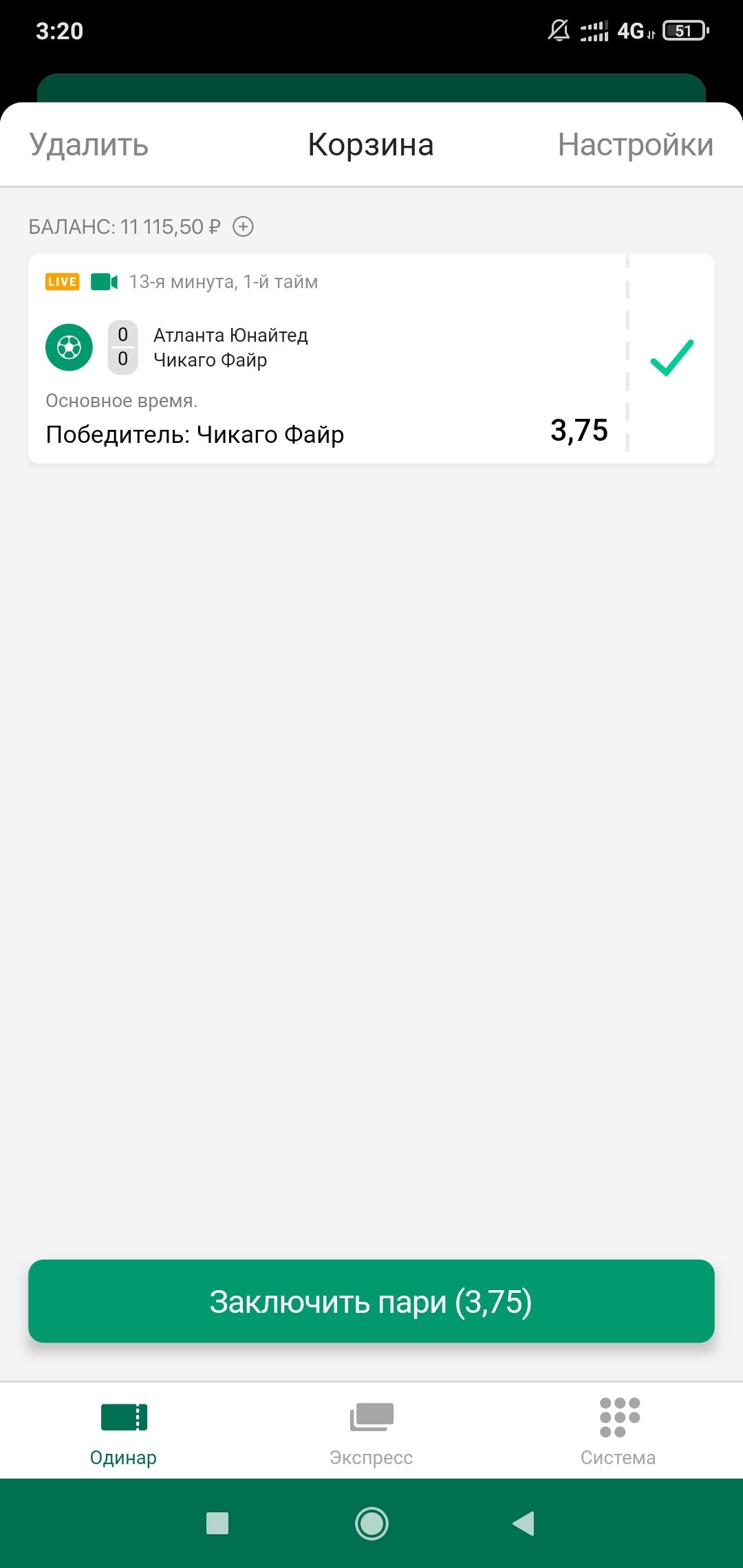
Task: Go back using the system back button
Action: coord(524,1523)
